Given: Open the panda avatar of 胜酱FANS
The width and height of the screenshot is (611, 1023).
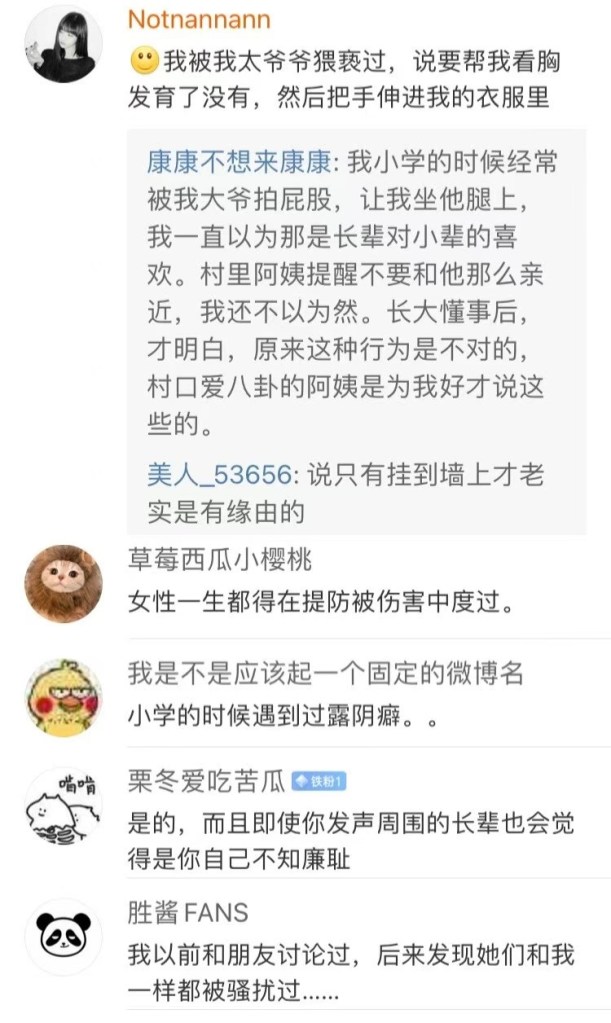Looking at the screenshot, I should [x=63, y=936].
